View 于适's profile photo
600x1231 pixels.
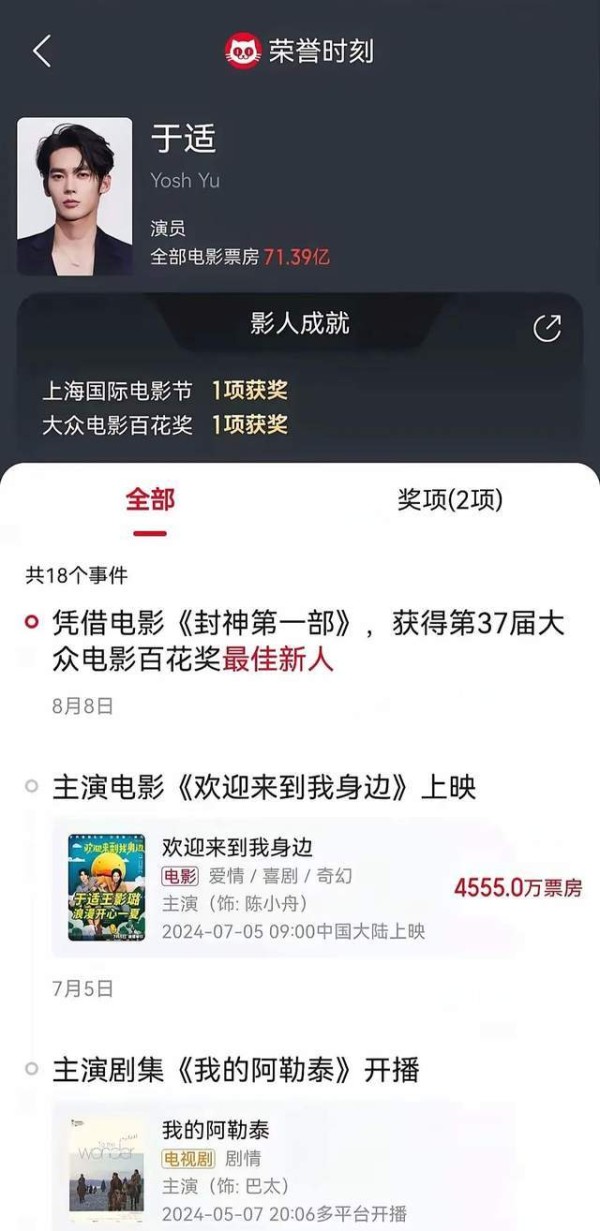pos(75,196)
